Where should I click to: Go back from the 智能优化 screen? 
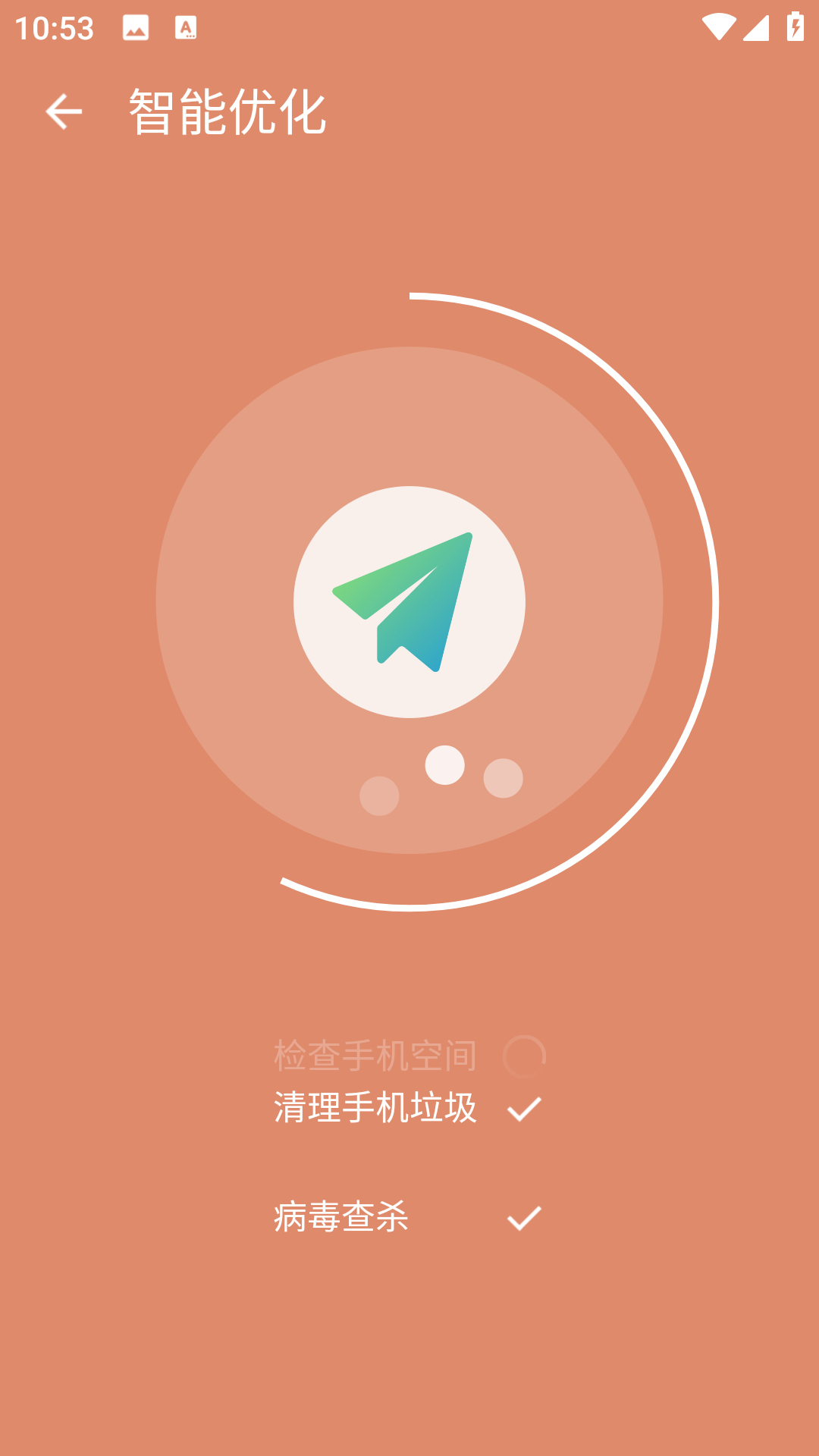64,112
